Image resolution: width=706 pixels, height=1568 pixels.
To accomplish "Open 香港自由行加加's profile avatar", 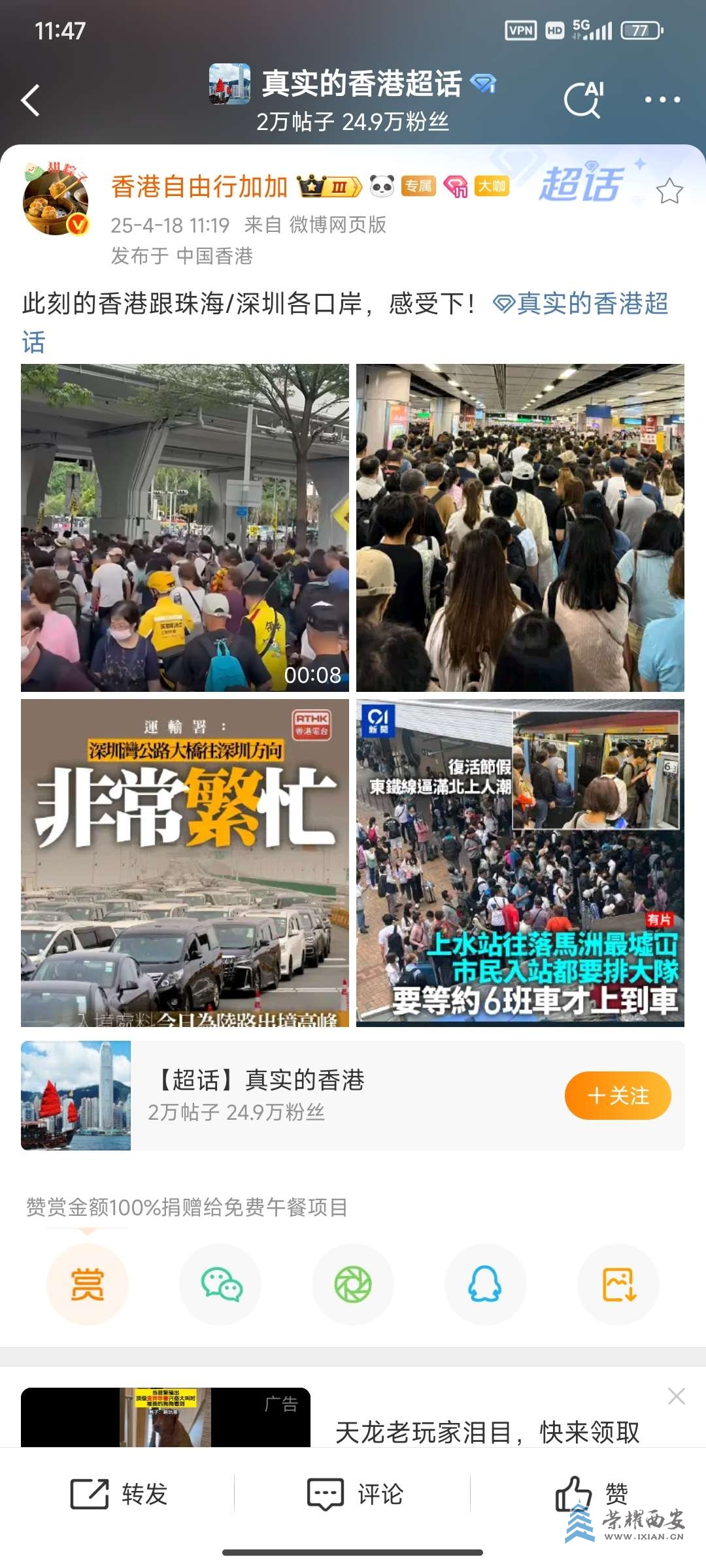I will (x=56, y=201).
